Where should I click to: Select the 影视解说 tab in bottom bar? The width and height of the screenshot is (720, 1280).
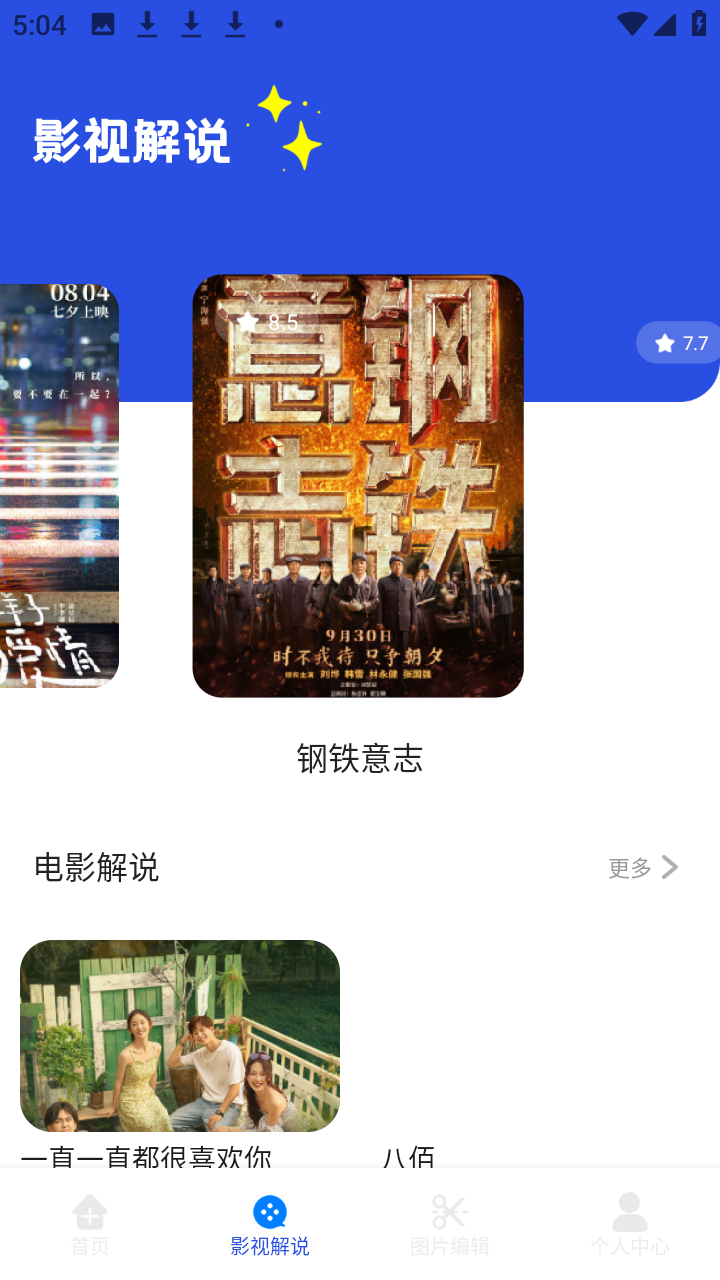268,1245
